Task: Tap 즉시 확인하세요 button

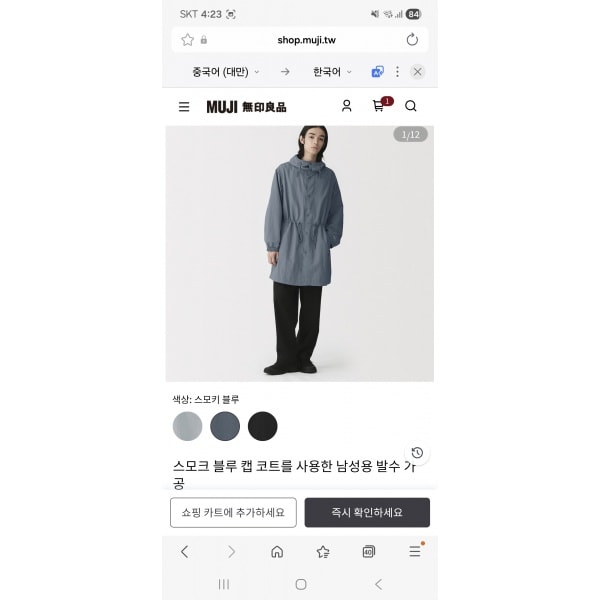Action: tap(367, 512)
